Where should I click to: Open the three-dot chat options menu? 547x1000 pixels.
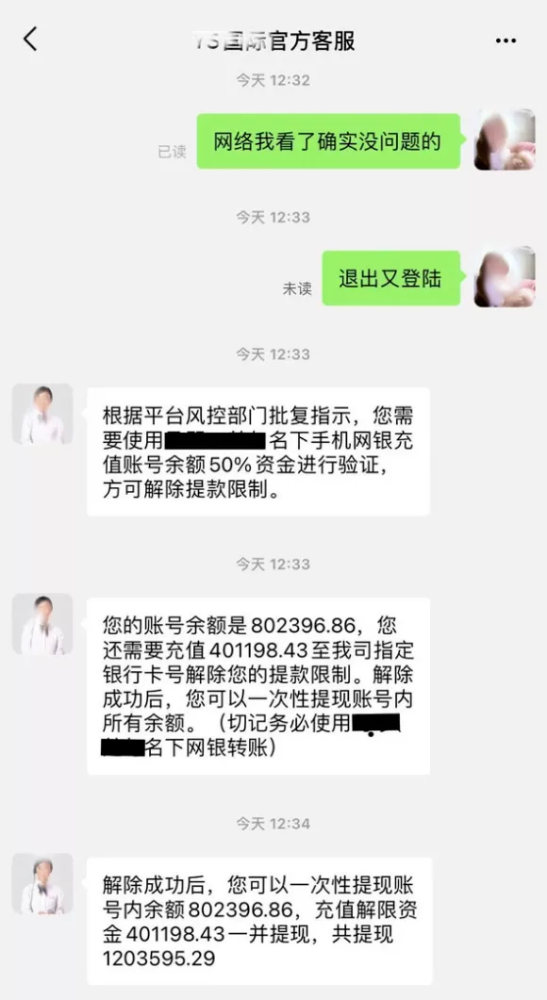pos(506,41)
